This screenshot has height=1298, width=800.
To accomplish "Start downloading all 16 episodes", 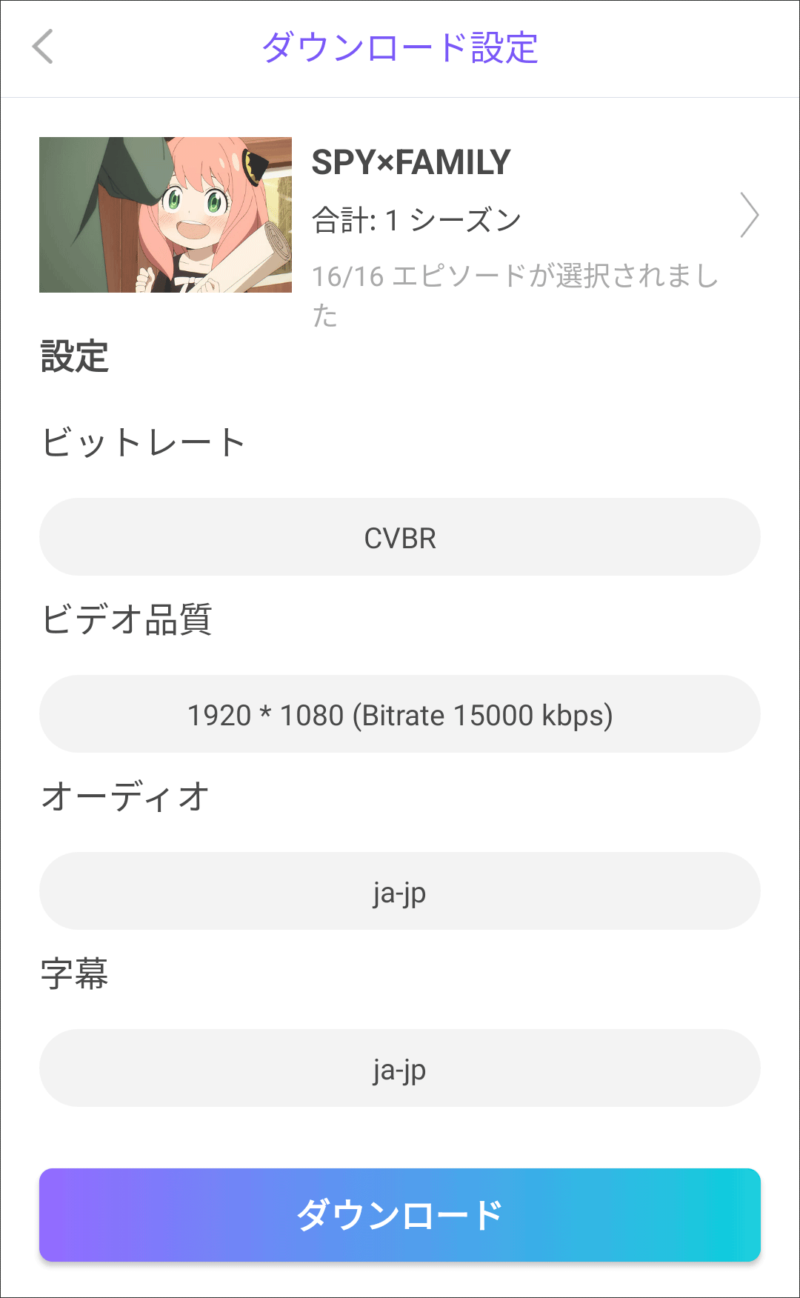I will [400, 1215].
